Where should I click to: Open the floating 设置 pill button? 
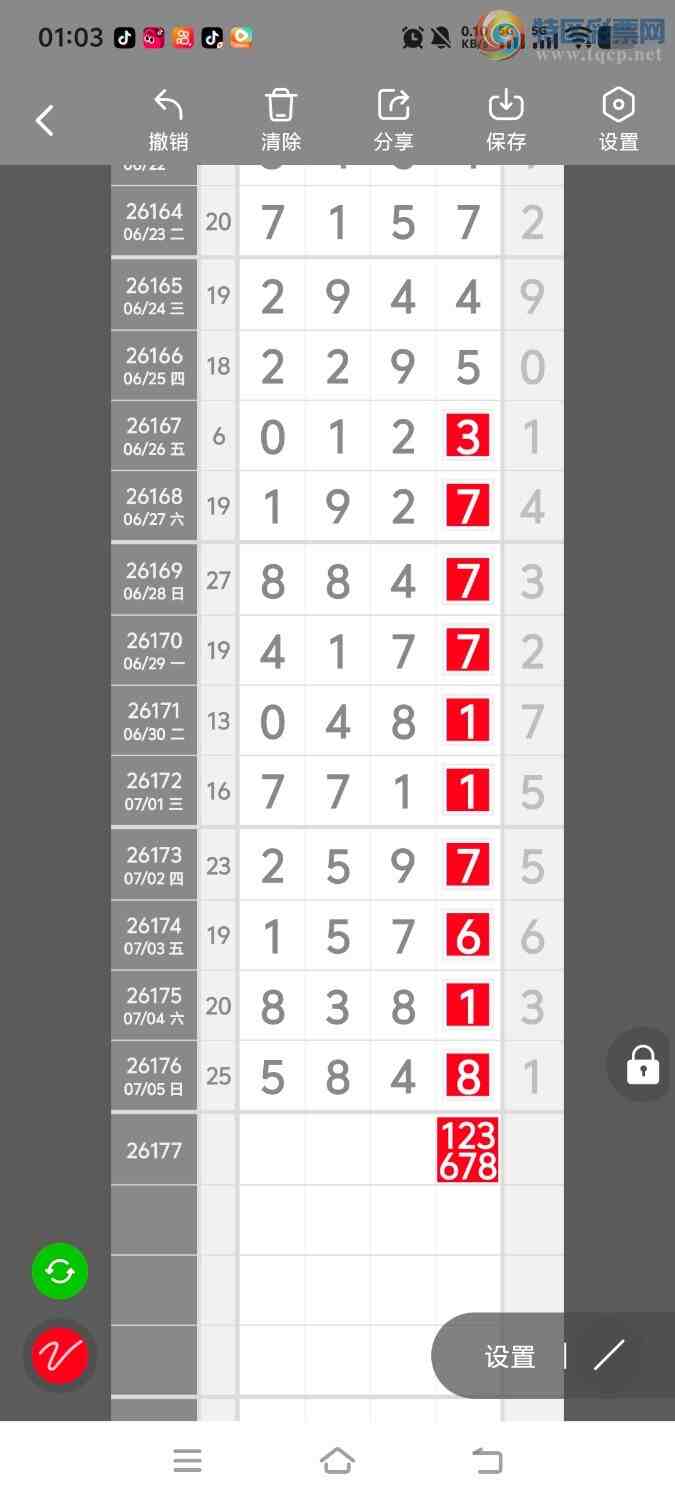(510, 1357)
